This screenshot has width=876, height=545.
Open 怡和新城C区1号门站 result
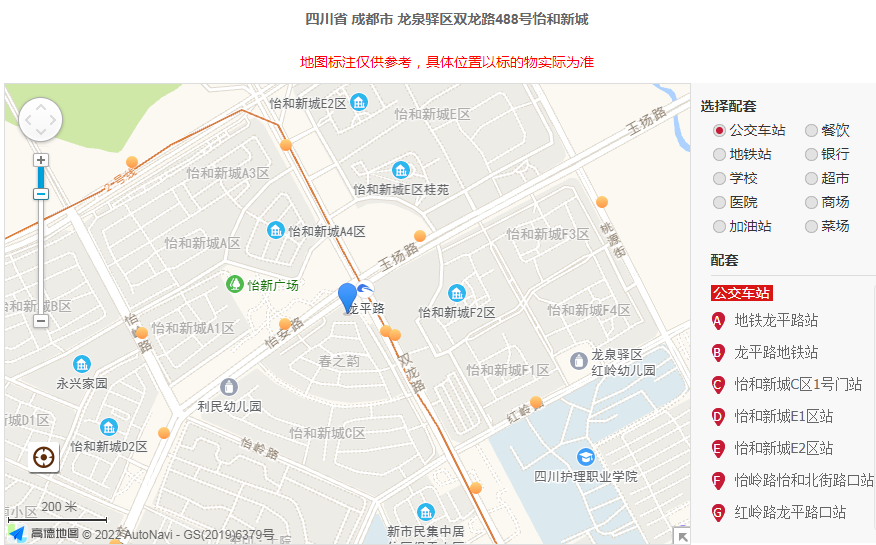797,385
